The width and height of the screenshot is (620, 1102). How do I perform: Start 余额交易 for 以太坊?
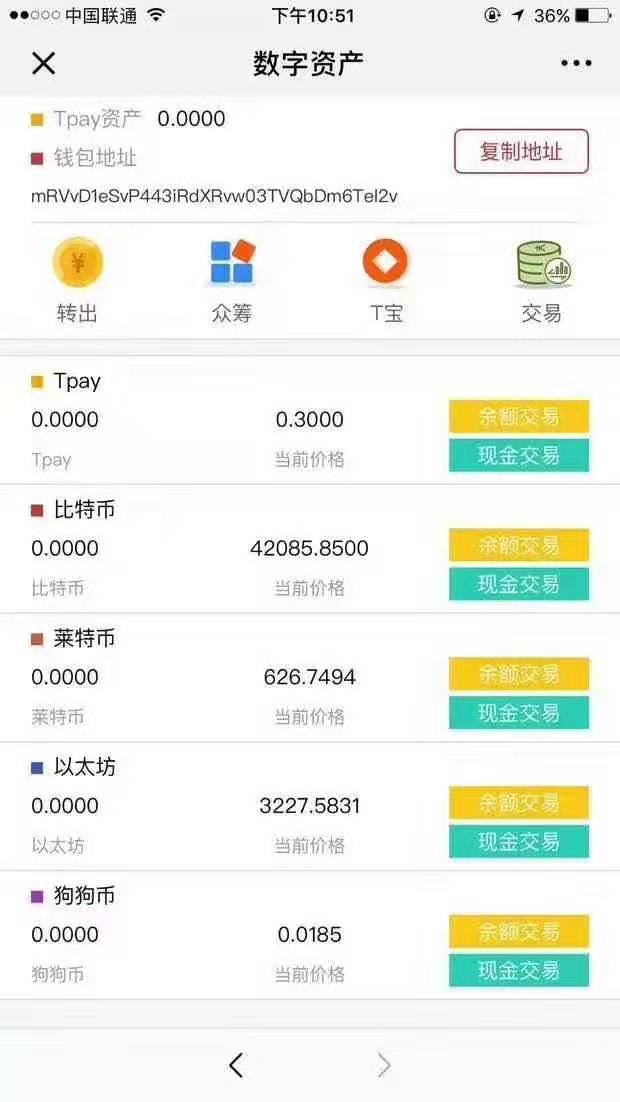tap(519, 803)
